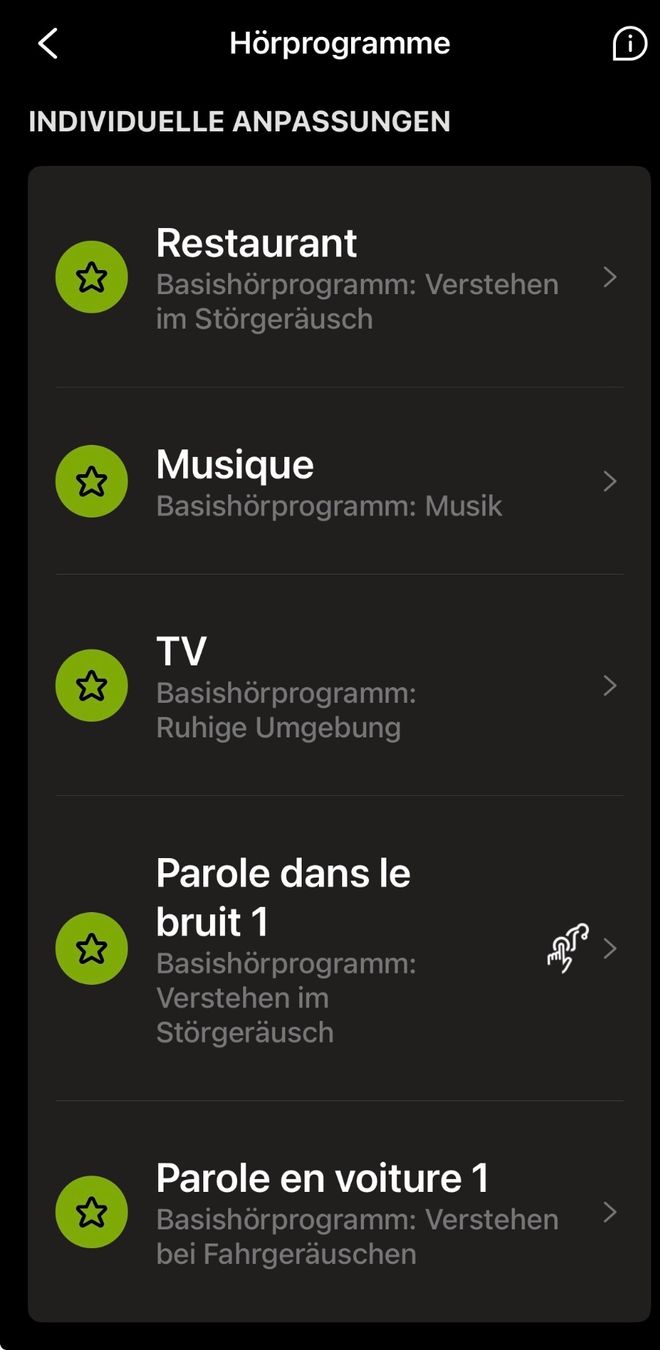
Task: Go back from Hörprogramme
Action: point(48,44)
